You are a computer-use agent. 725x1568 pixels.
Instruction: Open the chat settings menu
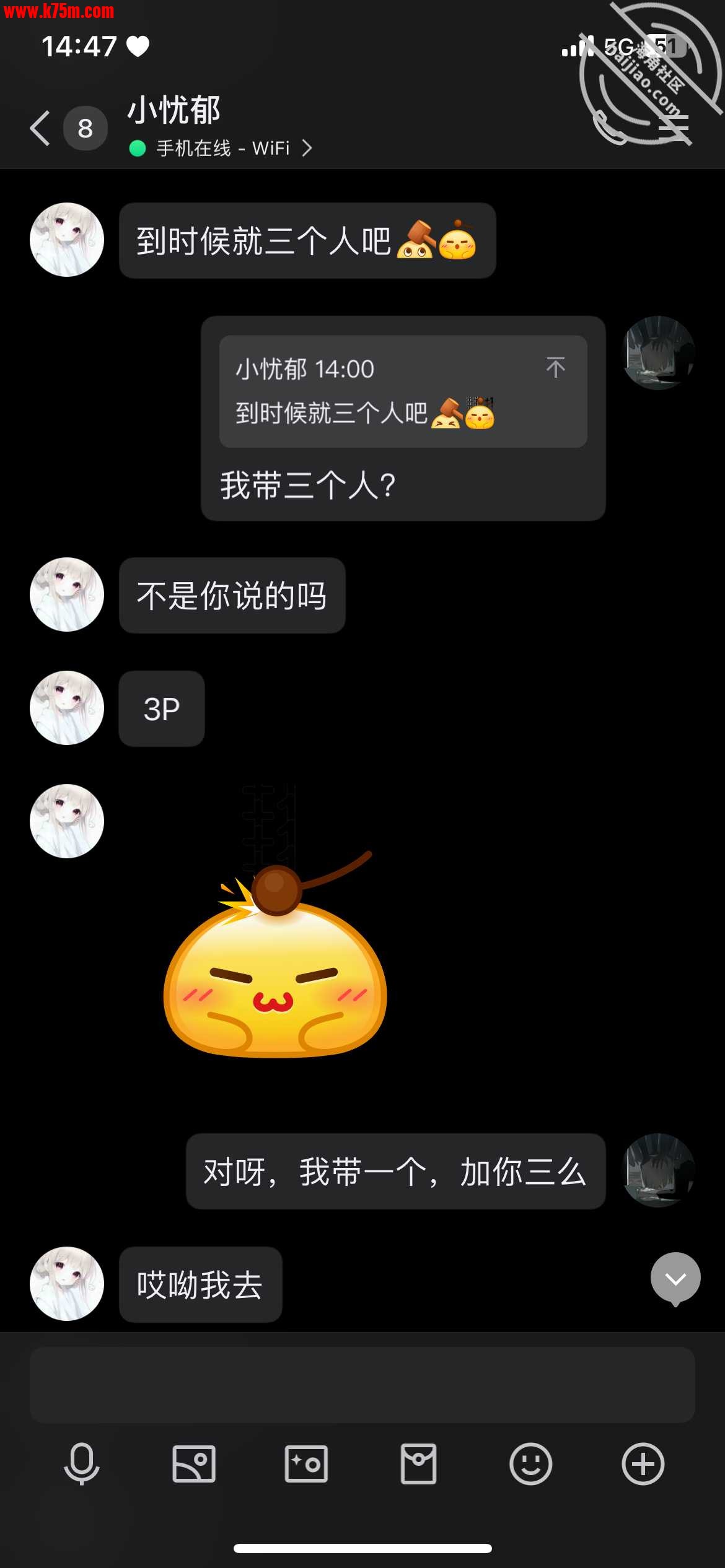[x=673, y=129]
